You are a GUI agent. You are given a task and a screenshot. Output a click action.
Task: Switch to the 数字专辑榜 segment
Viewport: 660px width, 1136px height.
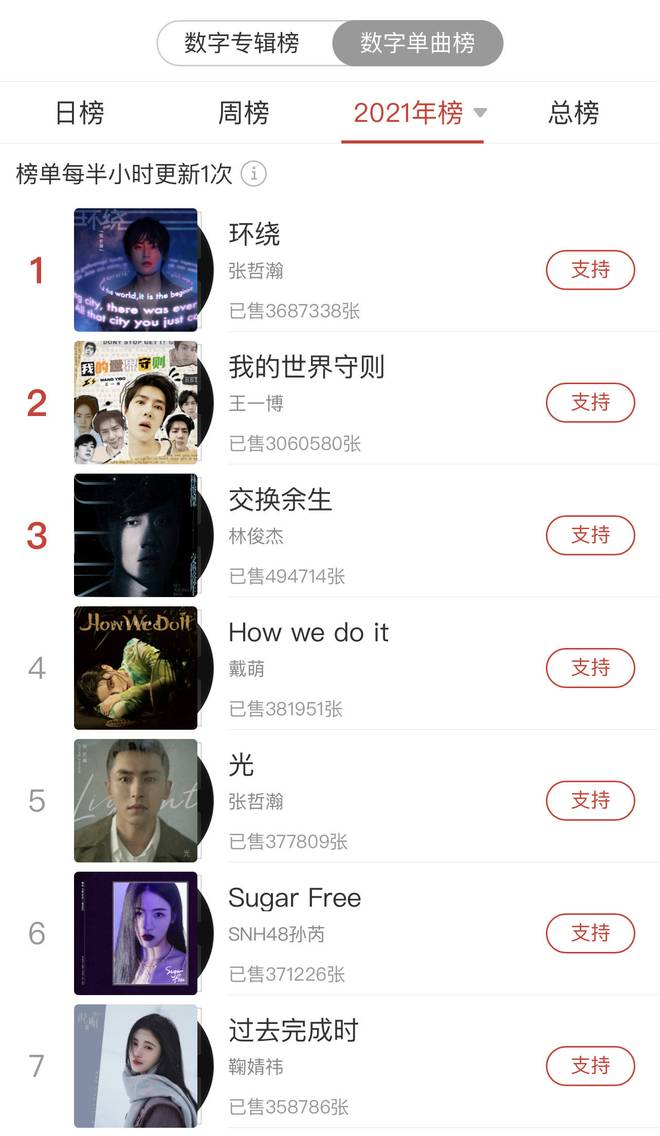242,43
